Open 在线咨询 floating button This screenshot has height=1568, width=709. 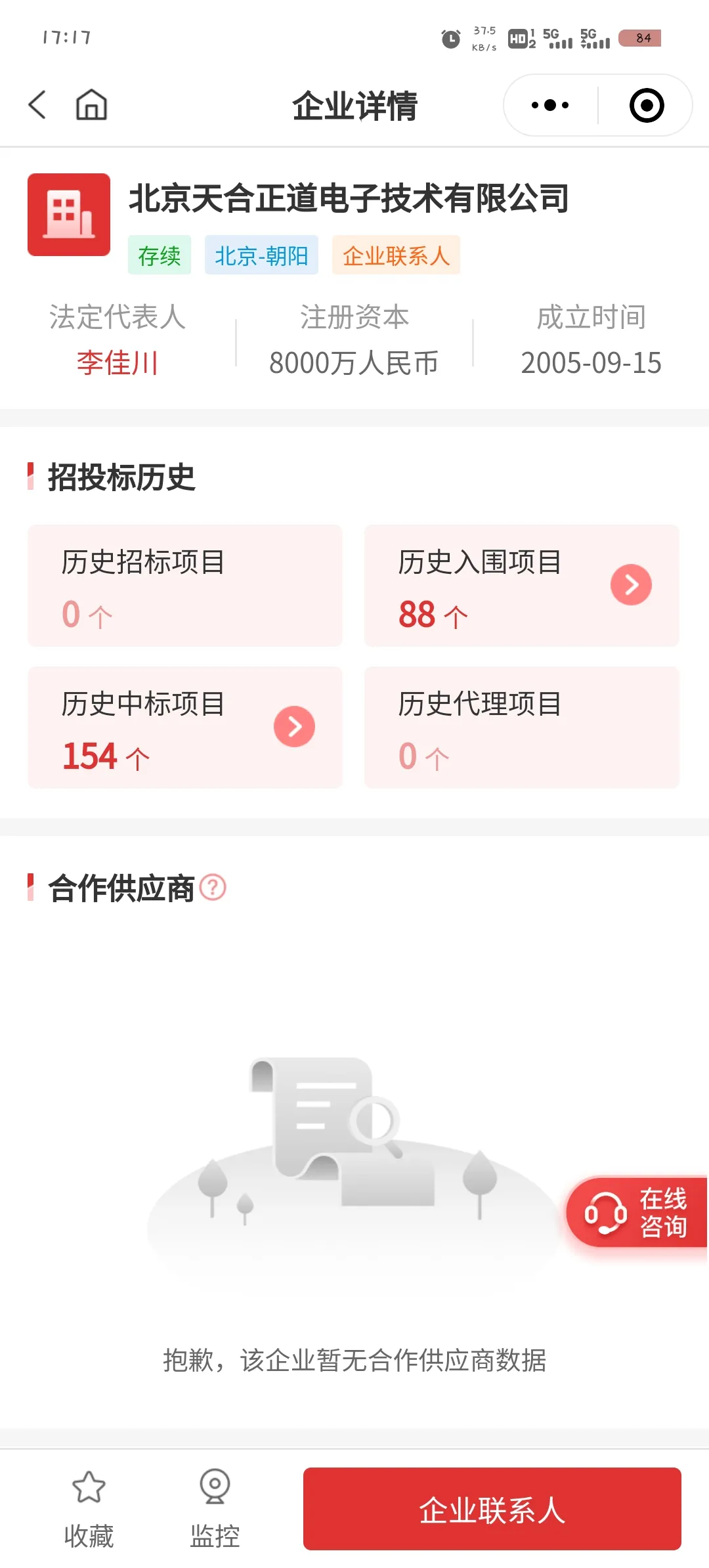coord(637,1212)
